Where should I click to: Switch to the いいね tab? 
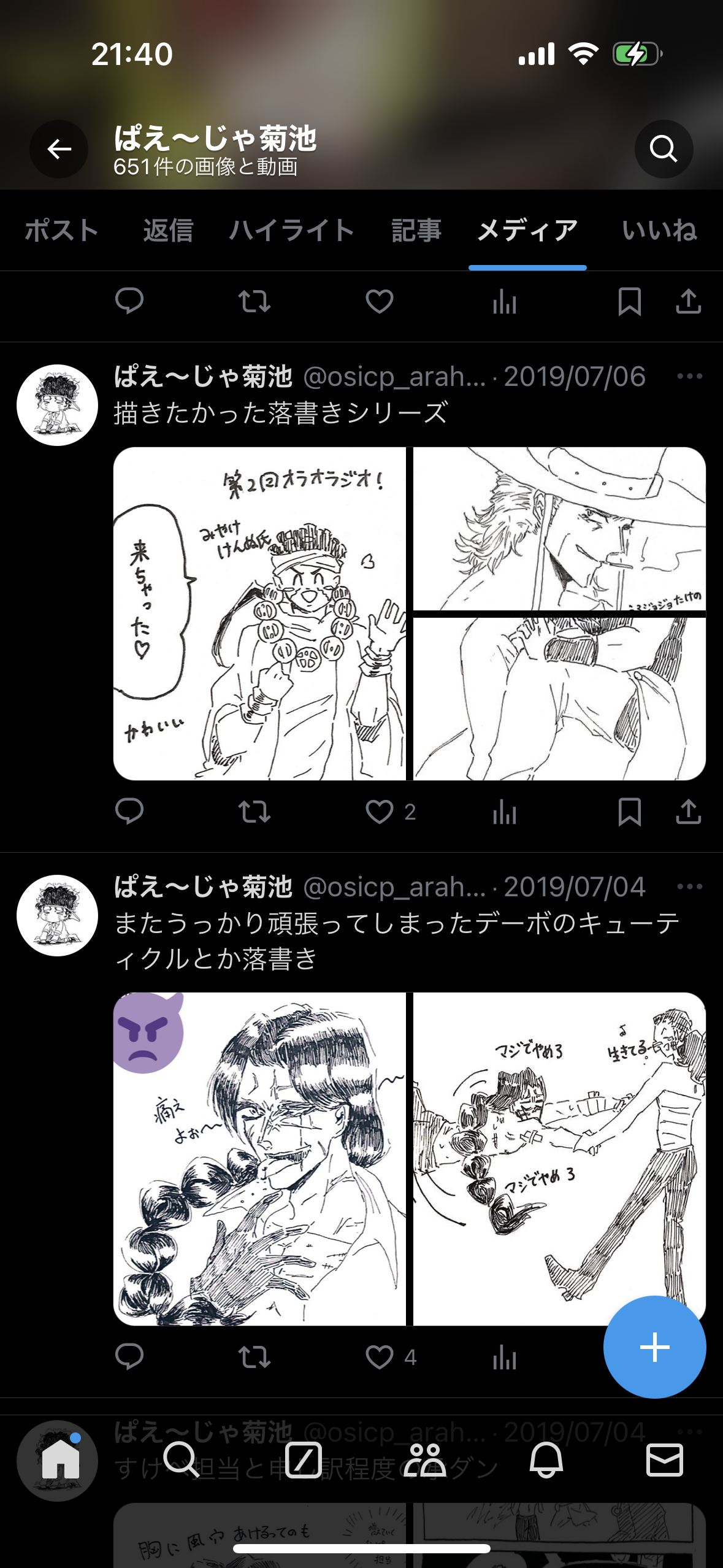pyautogui.click(x=659, y=231)
